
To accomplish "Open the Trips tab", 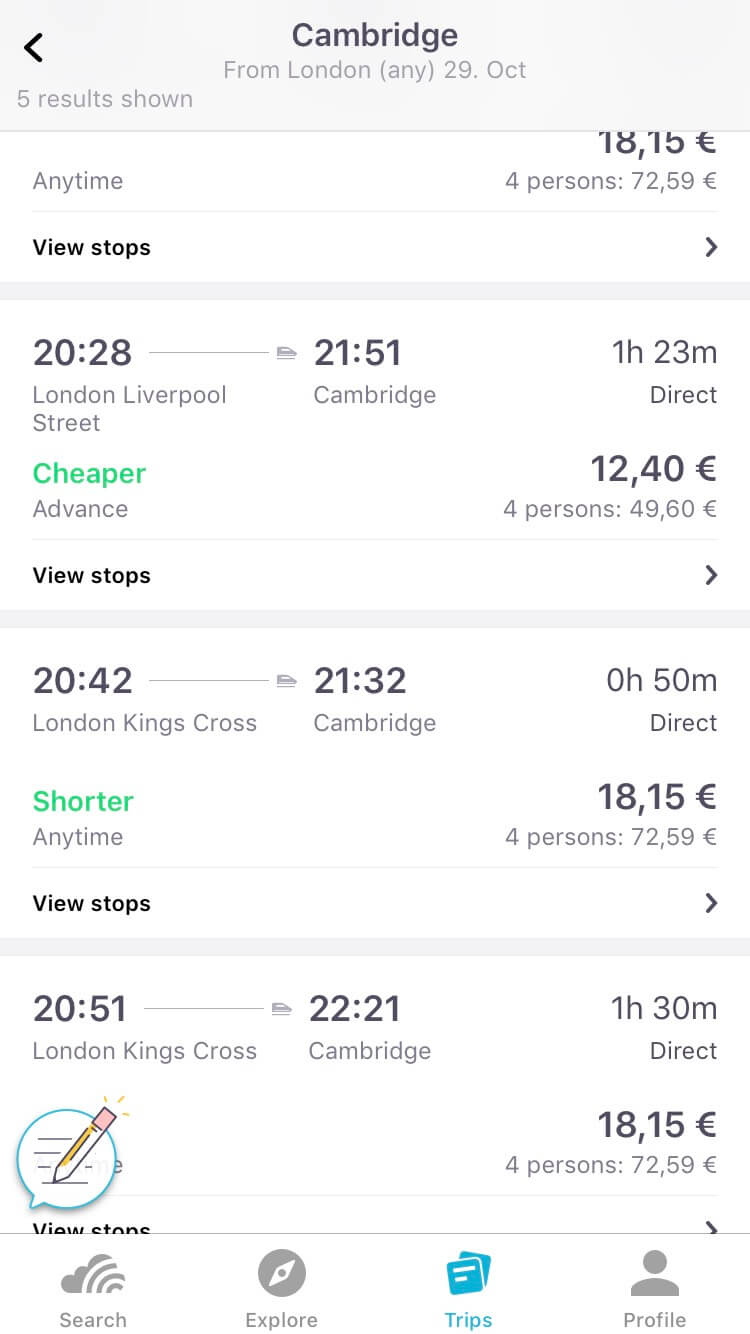I will tap(468, 1291).
